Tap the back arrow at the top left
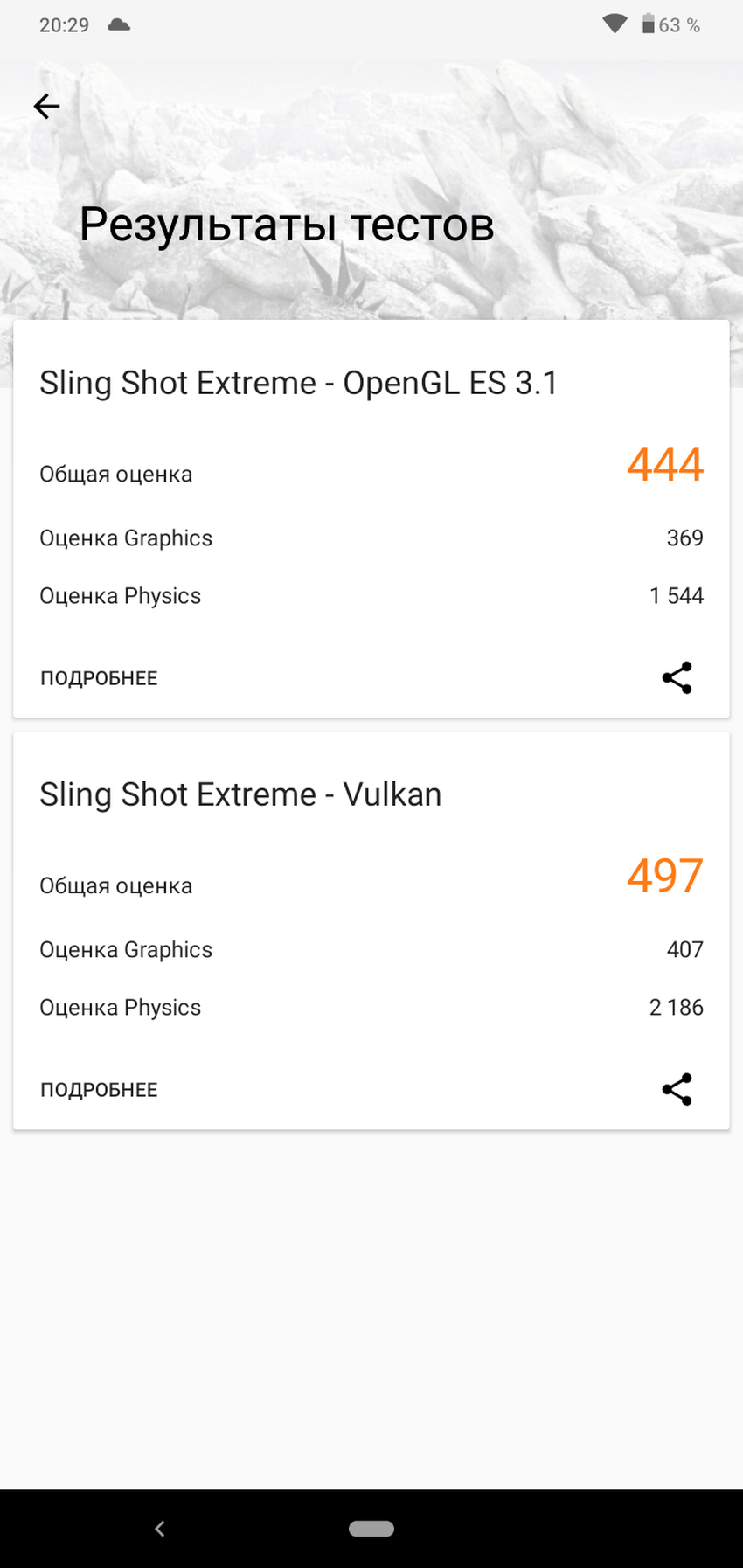The height and width of the screenshot is (1568, 743). pyautogui.click(x=46, y=106)
